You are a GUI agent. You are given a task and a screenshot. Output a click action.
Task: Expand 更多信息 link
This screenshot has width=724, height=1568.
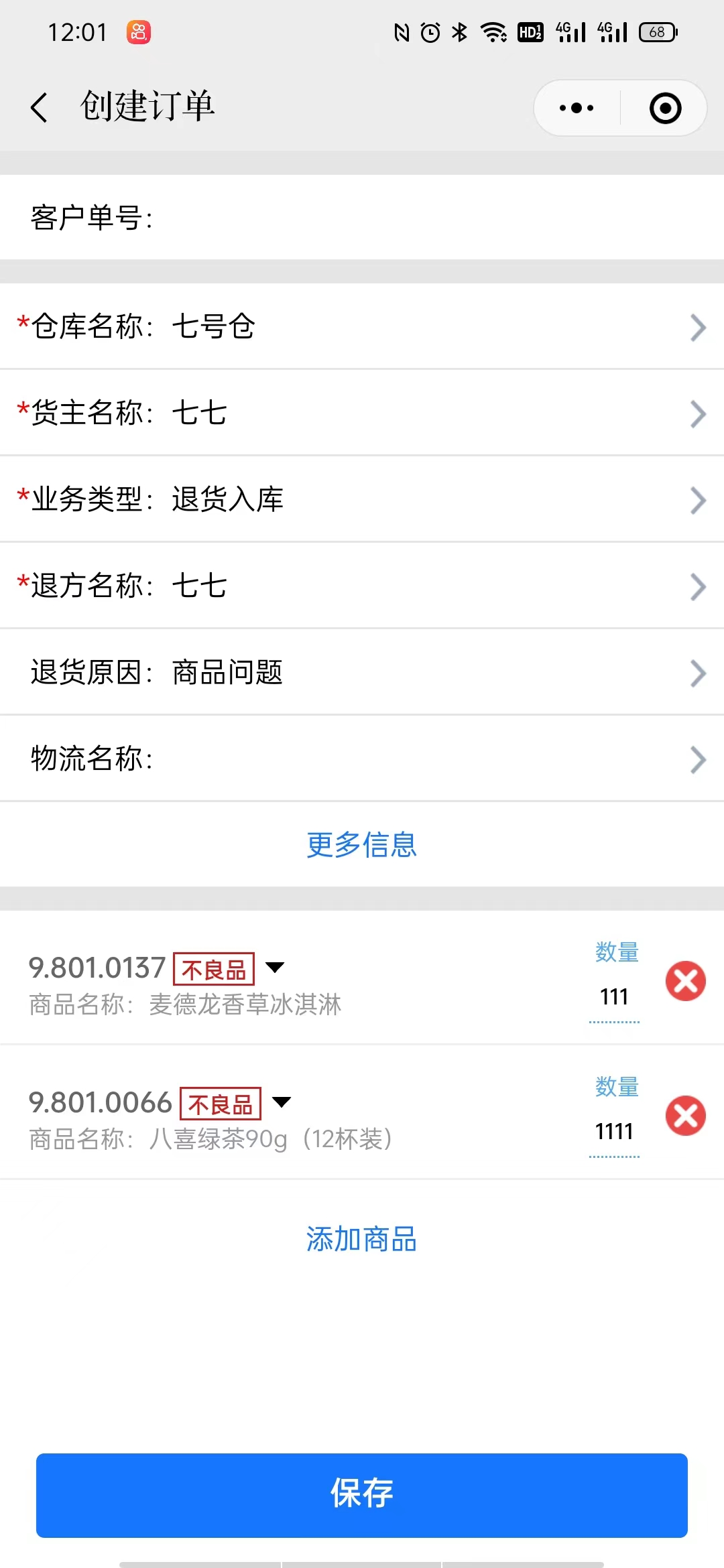click(362, 844)
